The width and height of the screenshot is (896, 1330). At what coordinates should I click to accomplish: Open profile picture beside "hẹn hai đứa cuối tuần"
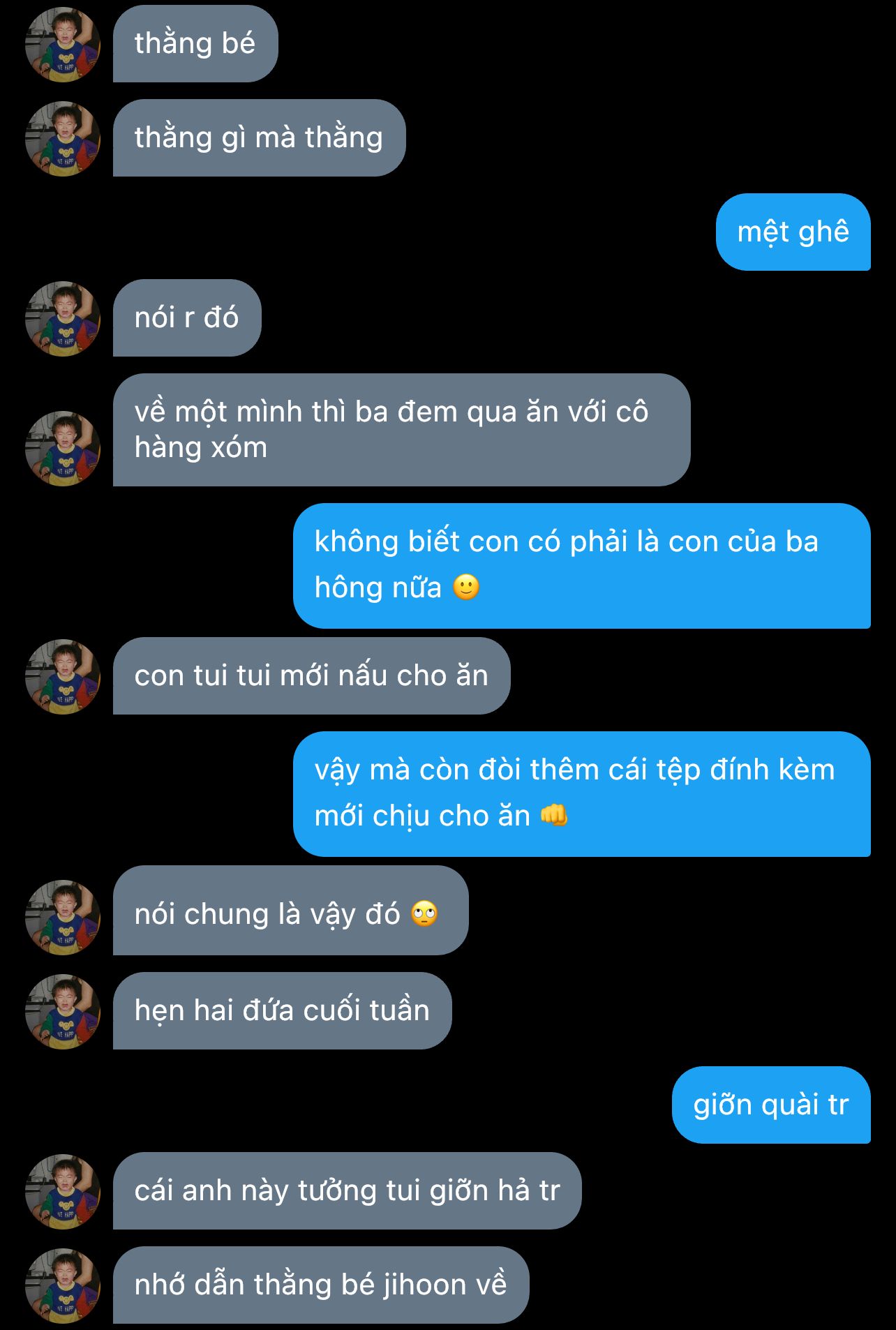coord(63,1012)
